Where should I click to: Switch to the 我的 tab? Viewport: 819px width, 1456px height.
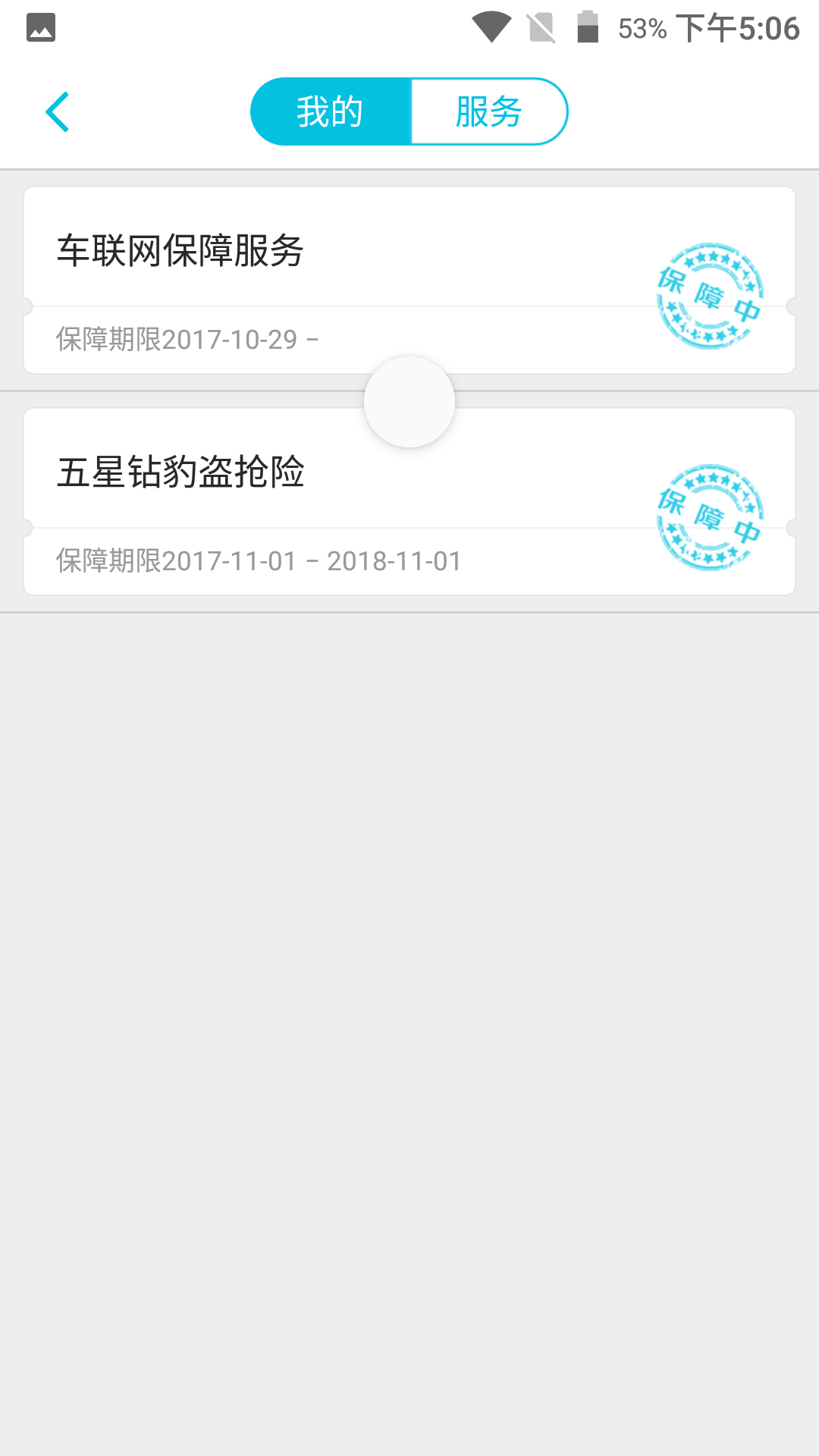(330, 110)
